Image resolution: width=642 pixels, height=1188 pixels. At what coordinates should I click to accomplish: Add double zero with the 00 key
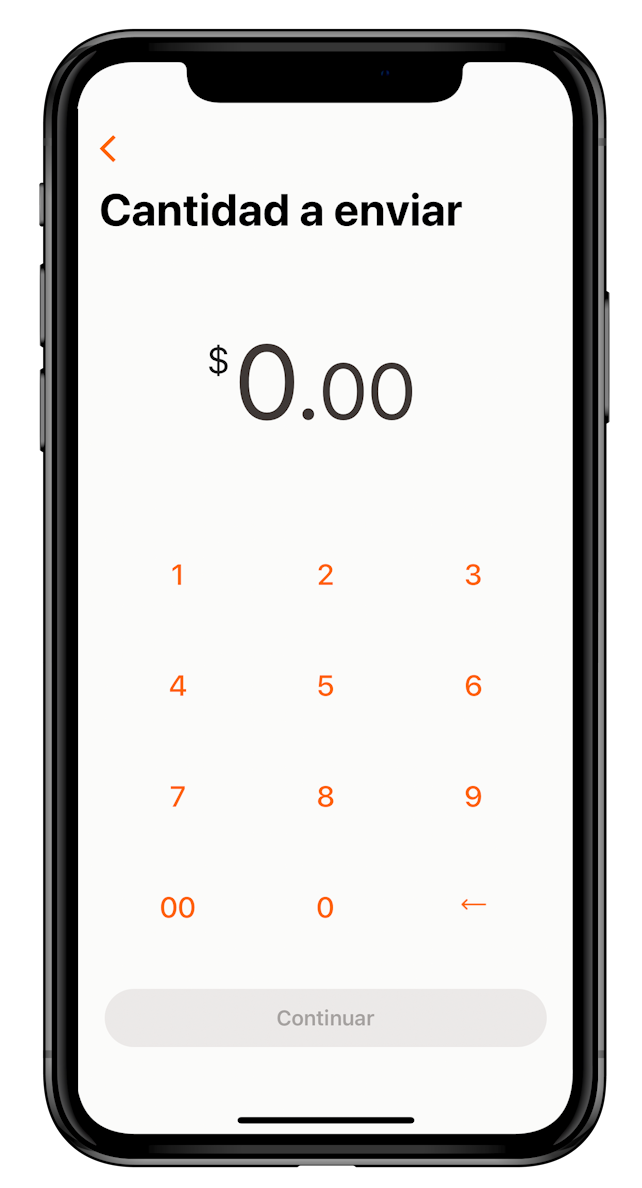(177, 908)
